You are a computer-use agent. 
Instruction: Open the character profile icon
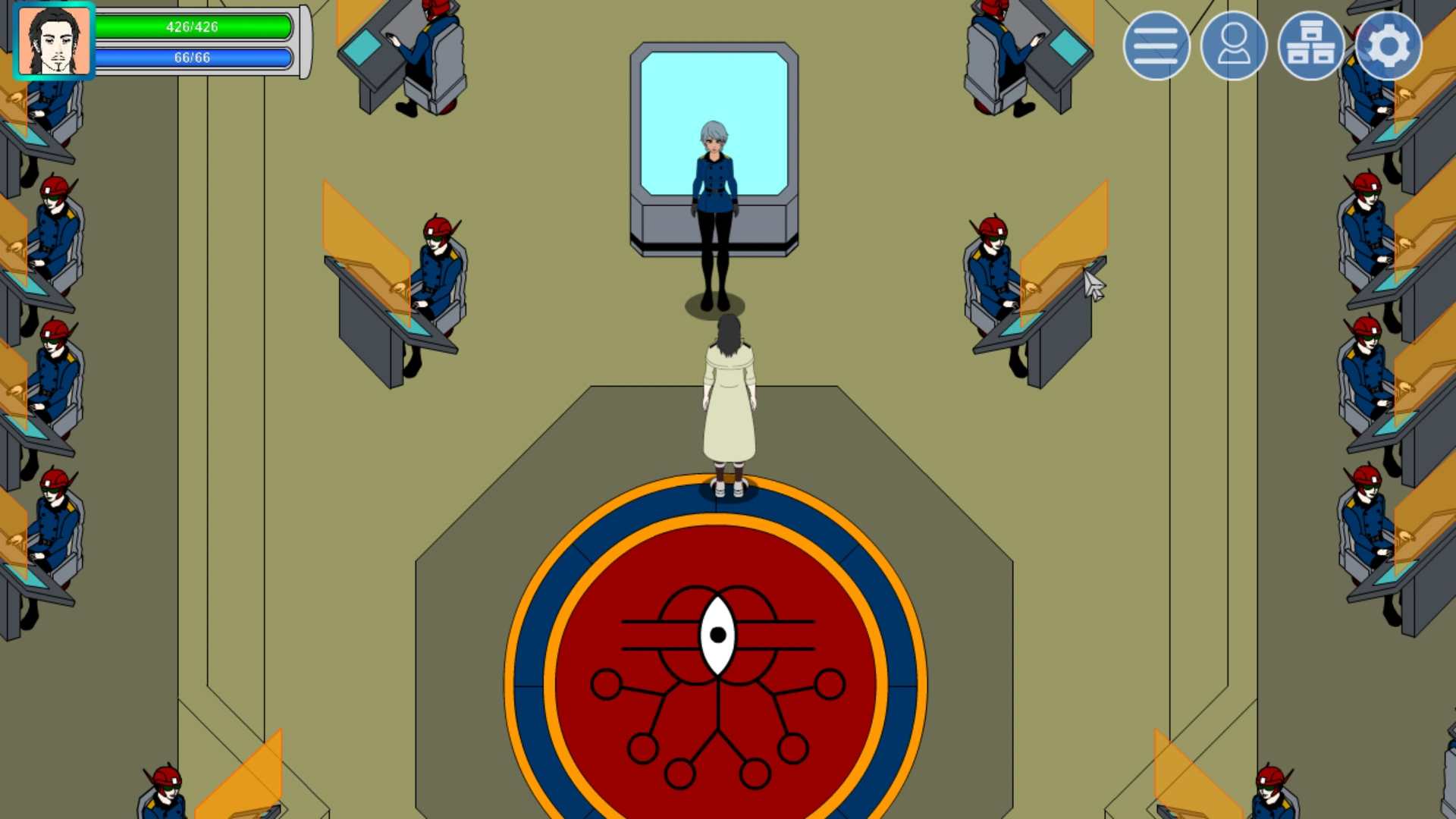(1234, 46)
